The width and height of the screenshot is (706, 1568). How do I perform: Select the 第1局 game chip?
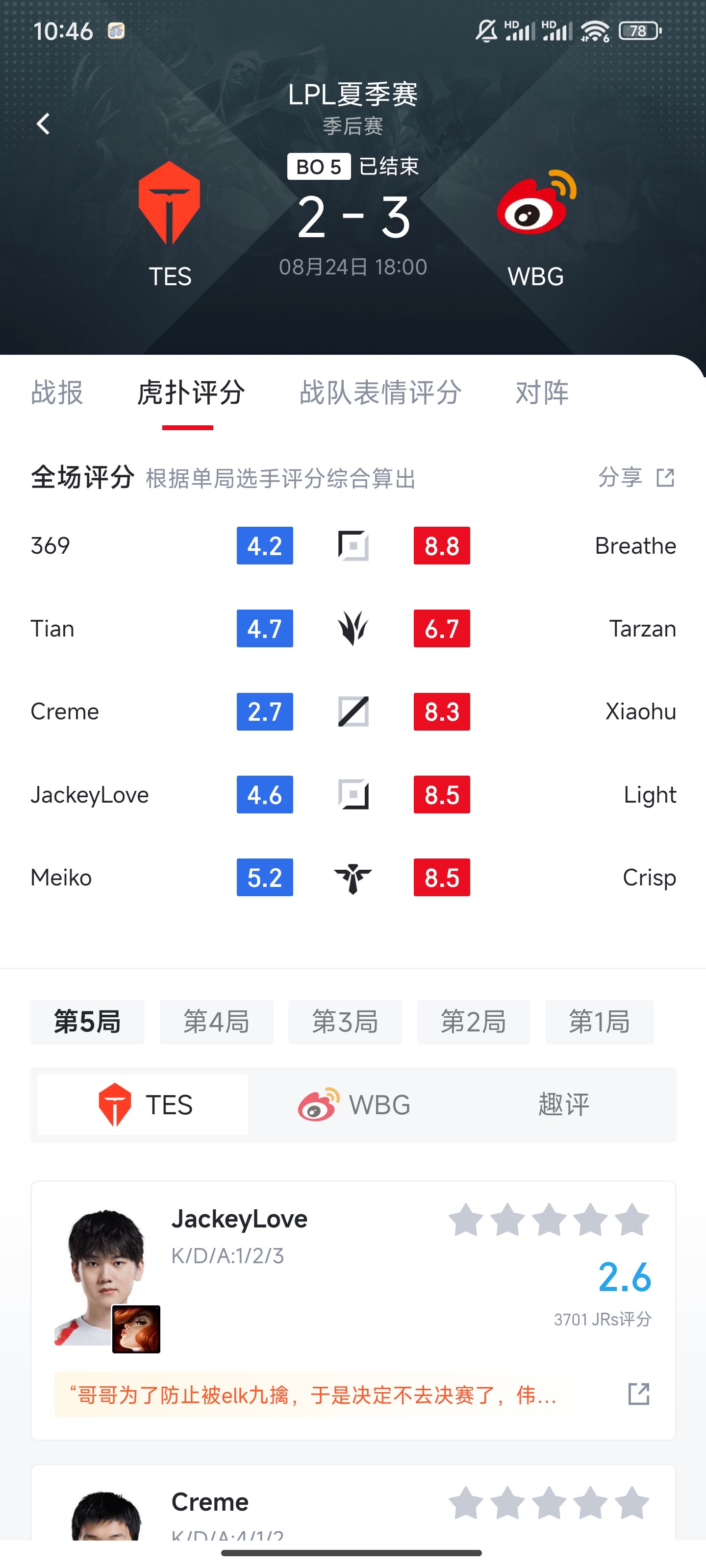tap(600, 1022)
